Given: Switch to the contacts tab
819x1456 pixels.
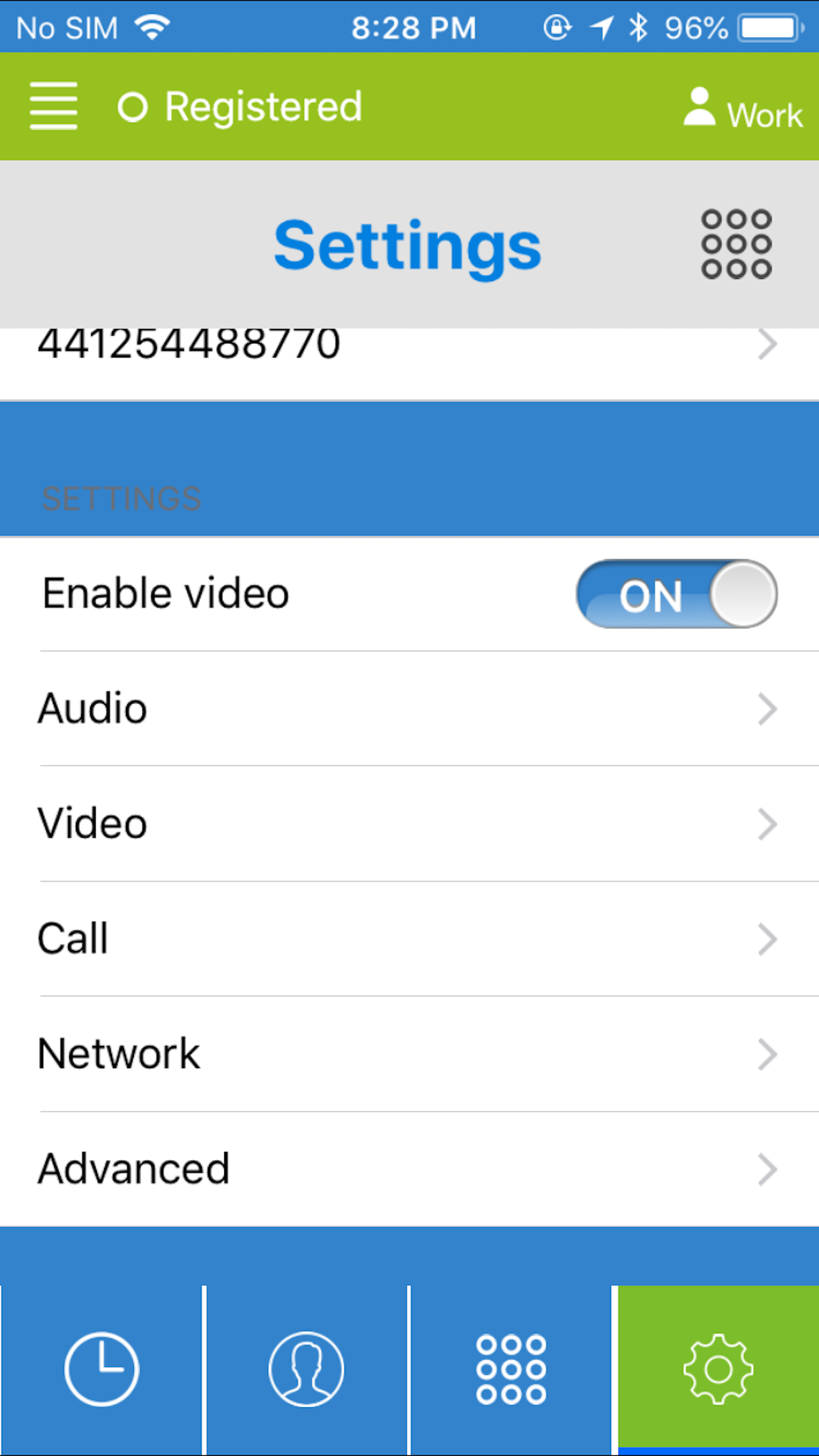Looking at the screenshot, I should [x=306, y=1369].
